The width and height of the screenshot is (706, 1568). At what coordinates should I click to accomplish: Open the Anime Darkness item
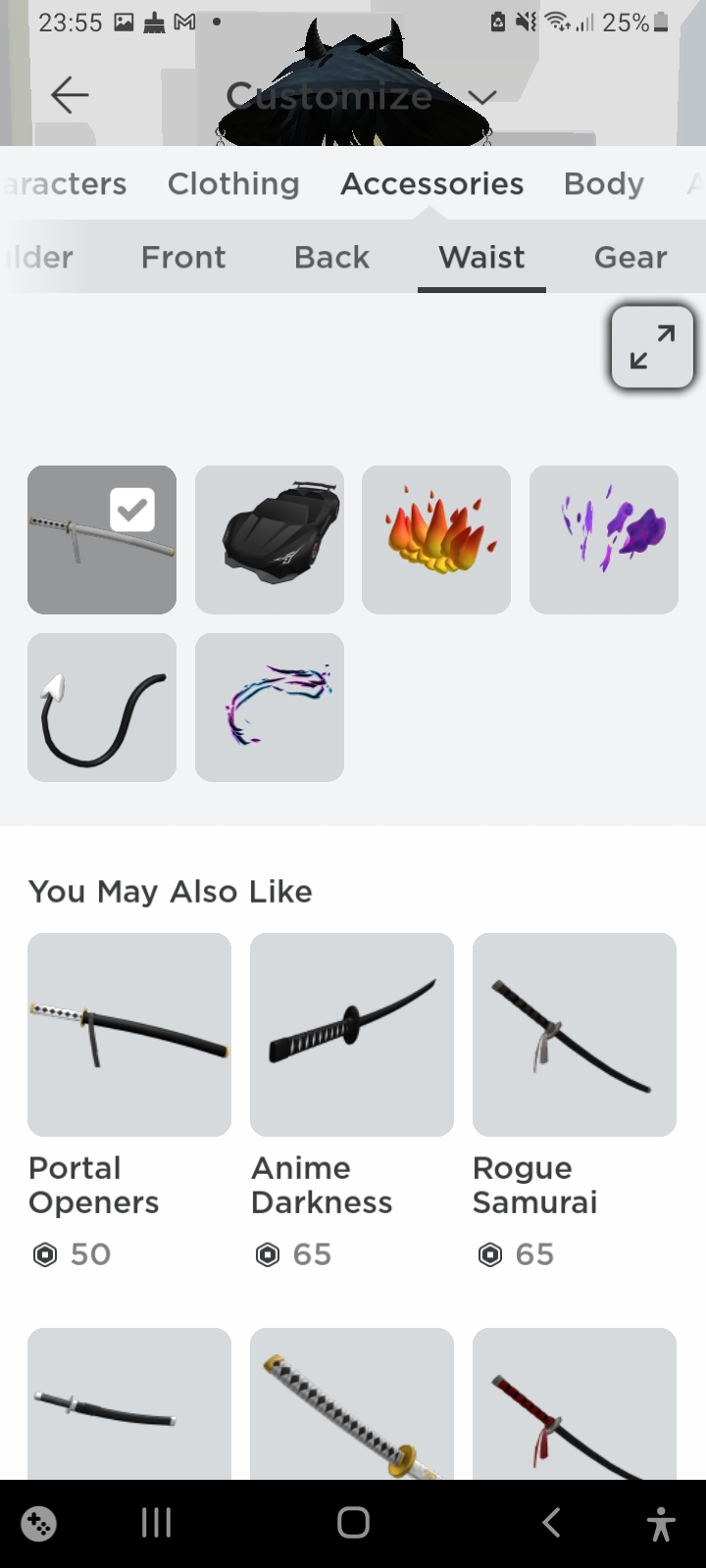tap(352, 1035)
